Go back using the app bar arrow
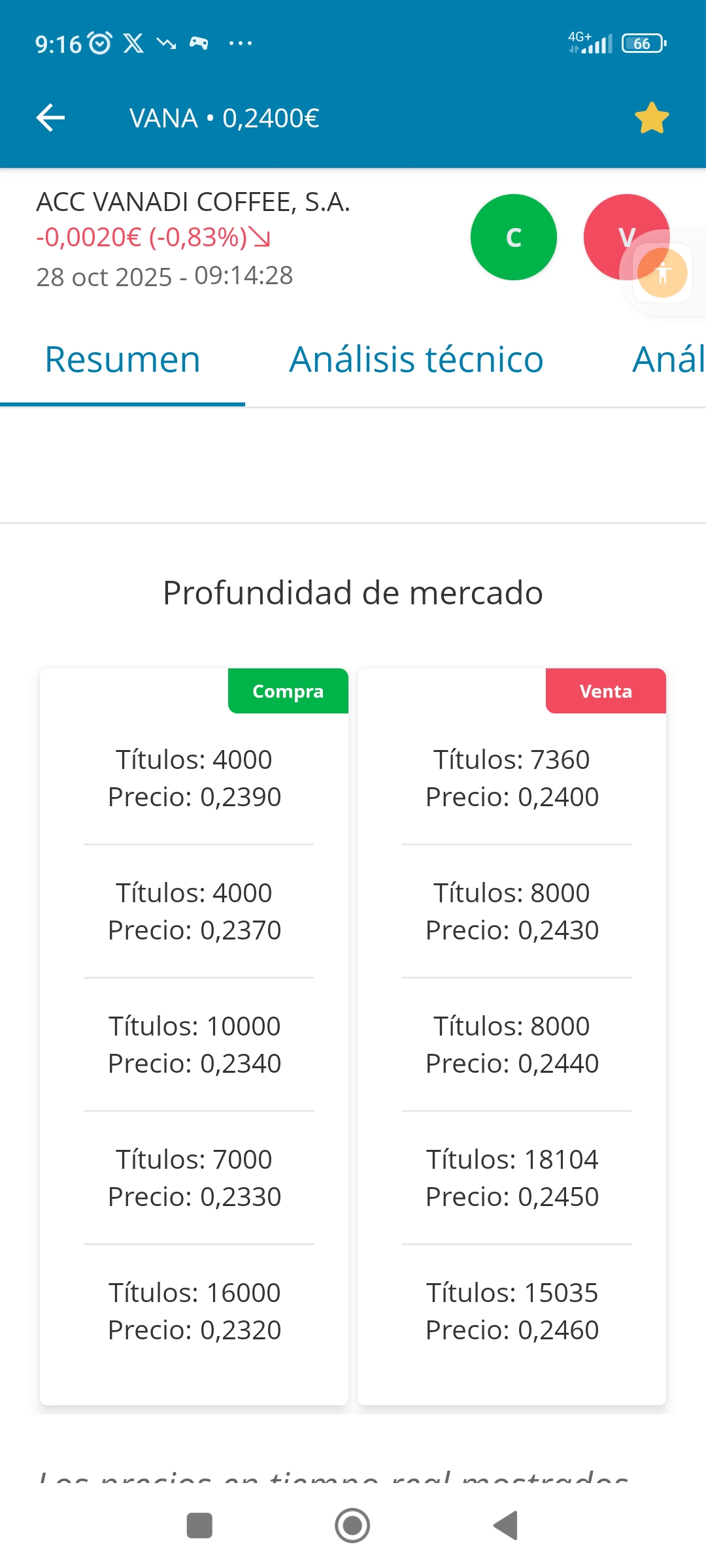 (50, 118)
